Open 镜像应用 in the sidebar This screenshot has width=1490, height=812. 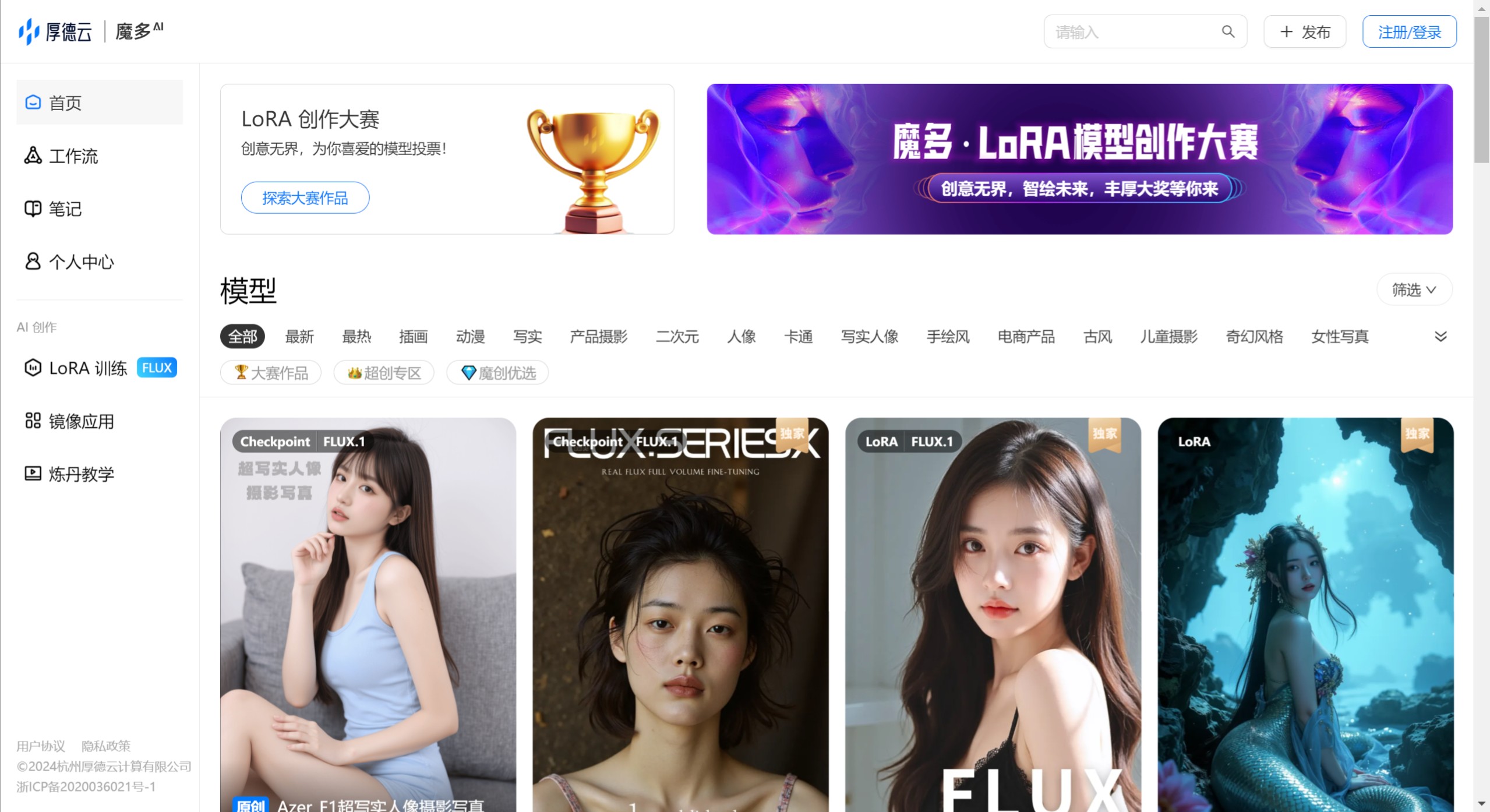[80, 421]
